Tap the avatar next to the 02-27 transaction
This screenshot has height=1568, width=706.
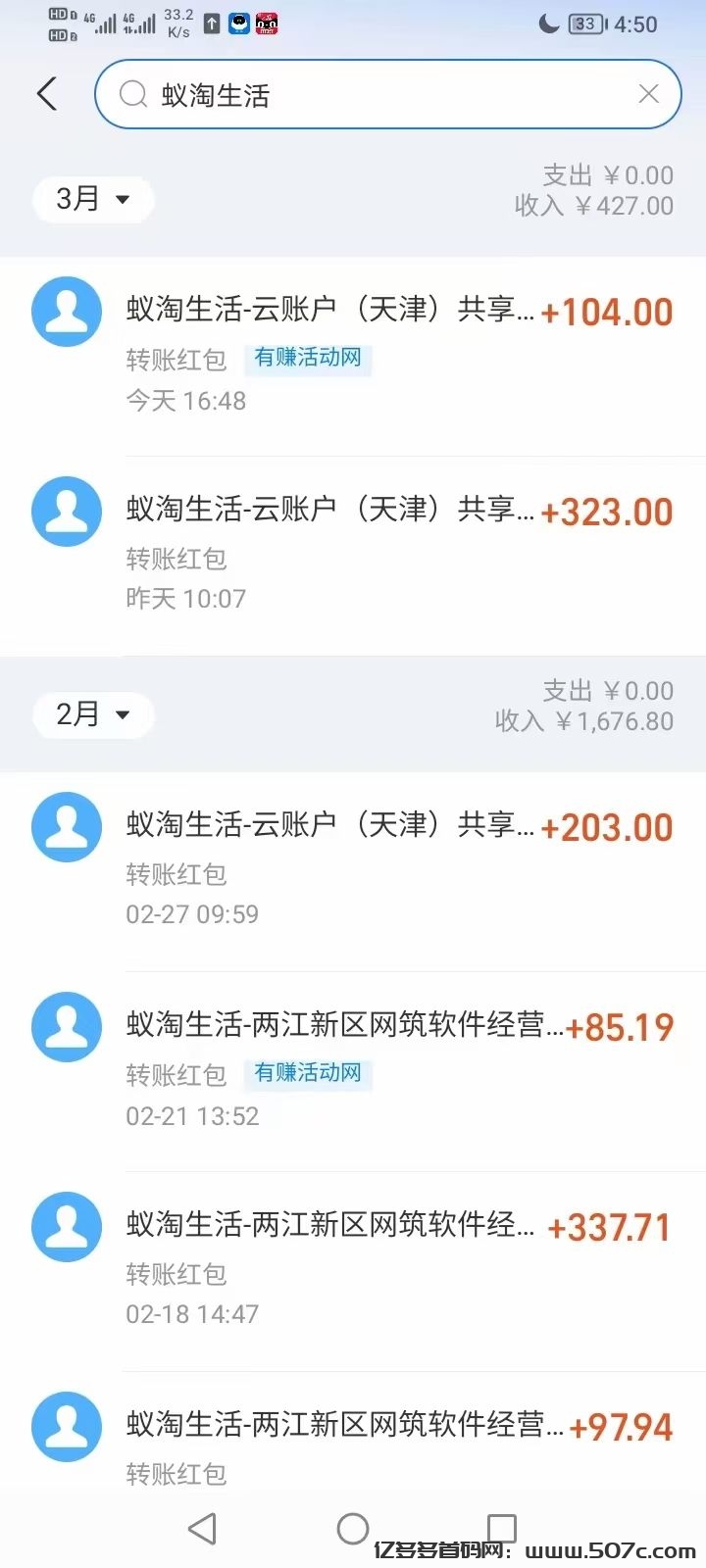(66, 827)
